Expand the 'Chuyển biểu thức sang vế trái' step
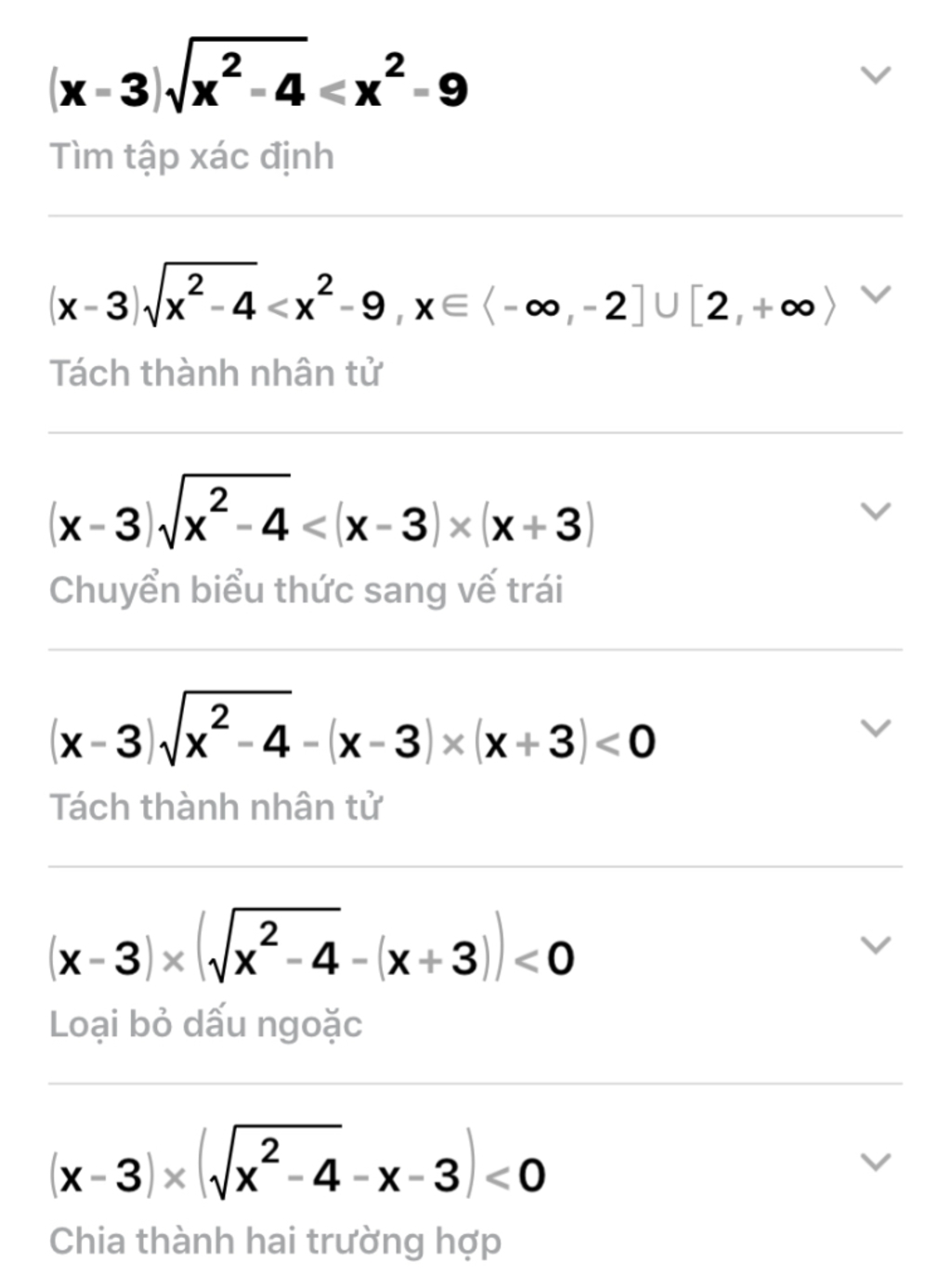This screenshot has width=951, height=1288. pyautogui.click(x=876, y=511)
